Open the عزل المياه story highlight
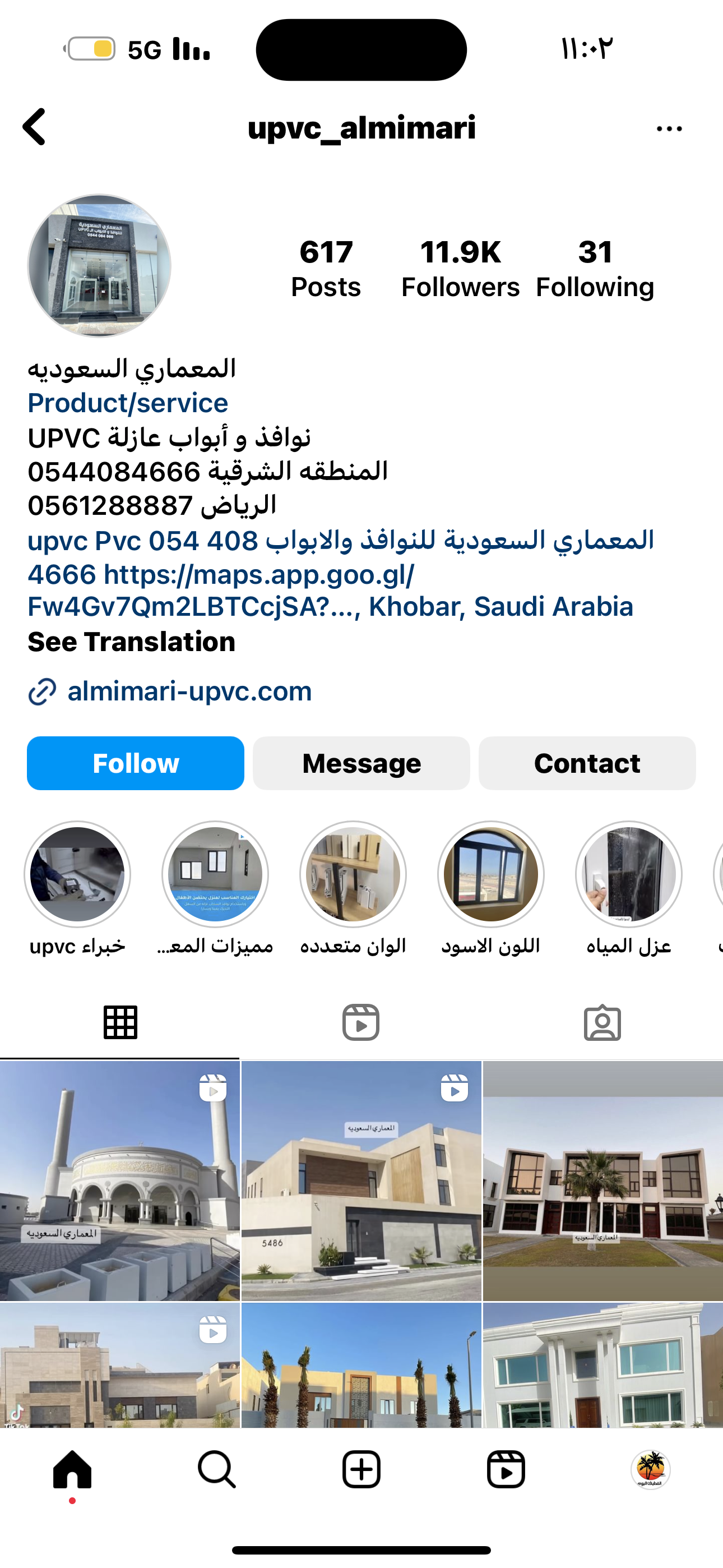 pyautogui.click(x=629, y=874)
